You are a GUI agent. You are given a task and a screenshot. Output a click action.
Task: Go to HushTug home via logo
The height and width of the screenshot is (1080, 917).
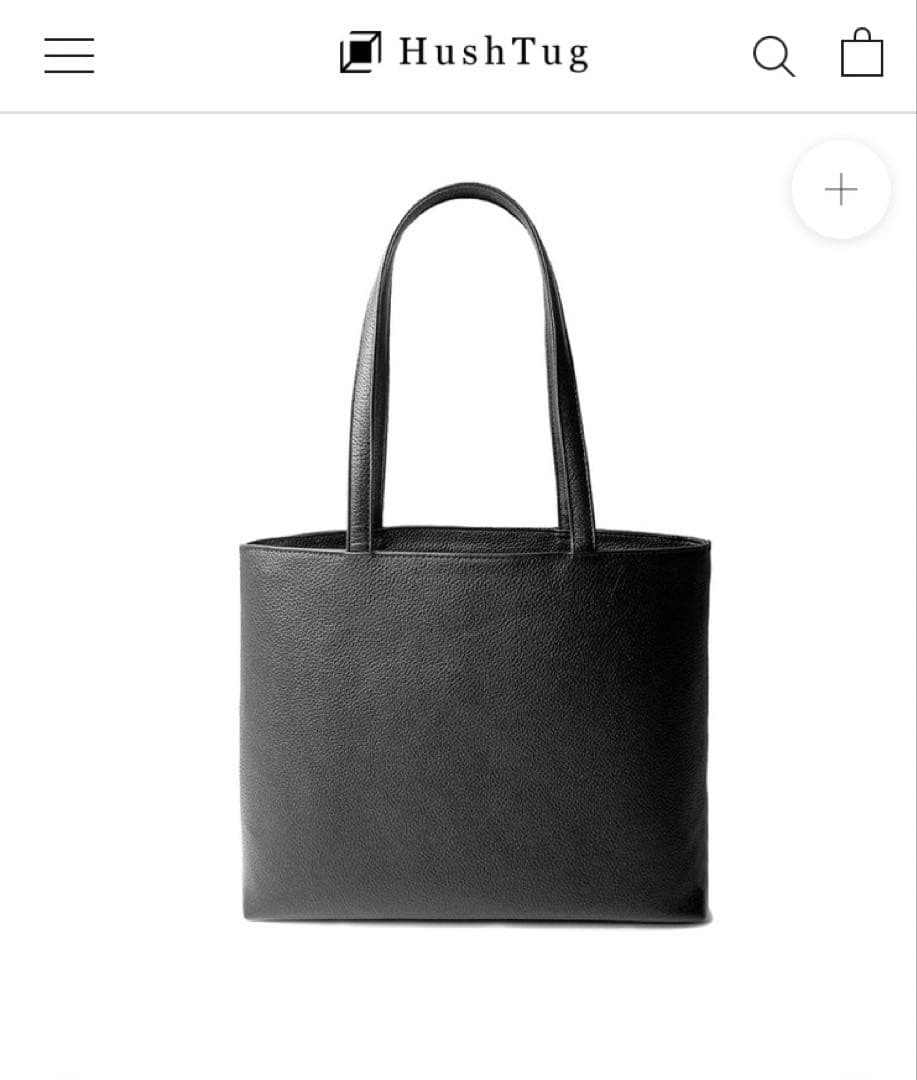(464, 53)
